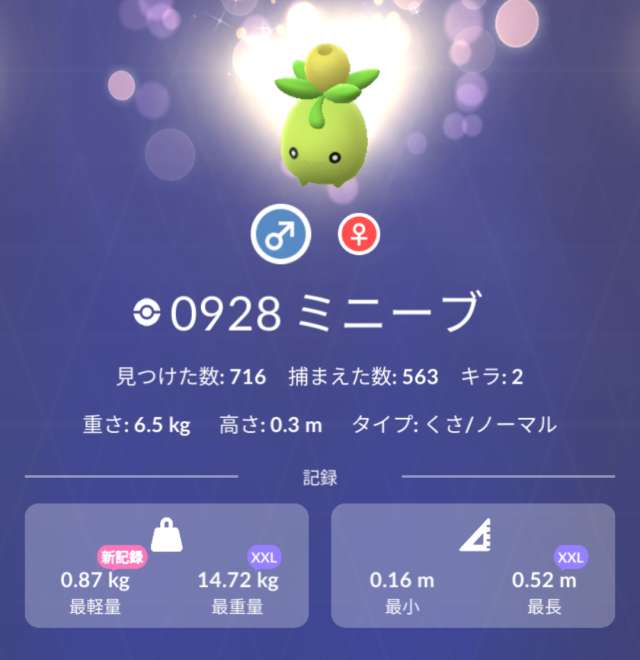
Task: Switch to the female gender form
Action: pos(359,233)
